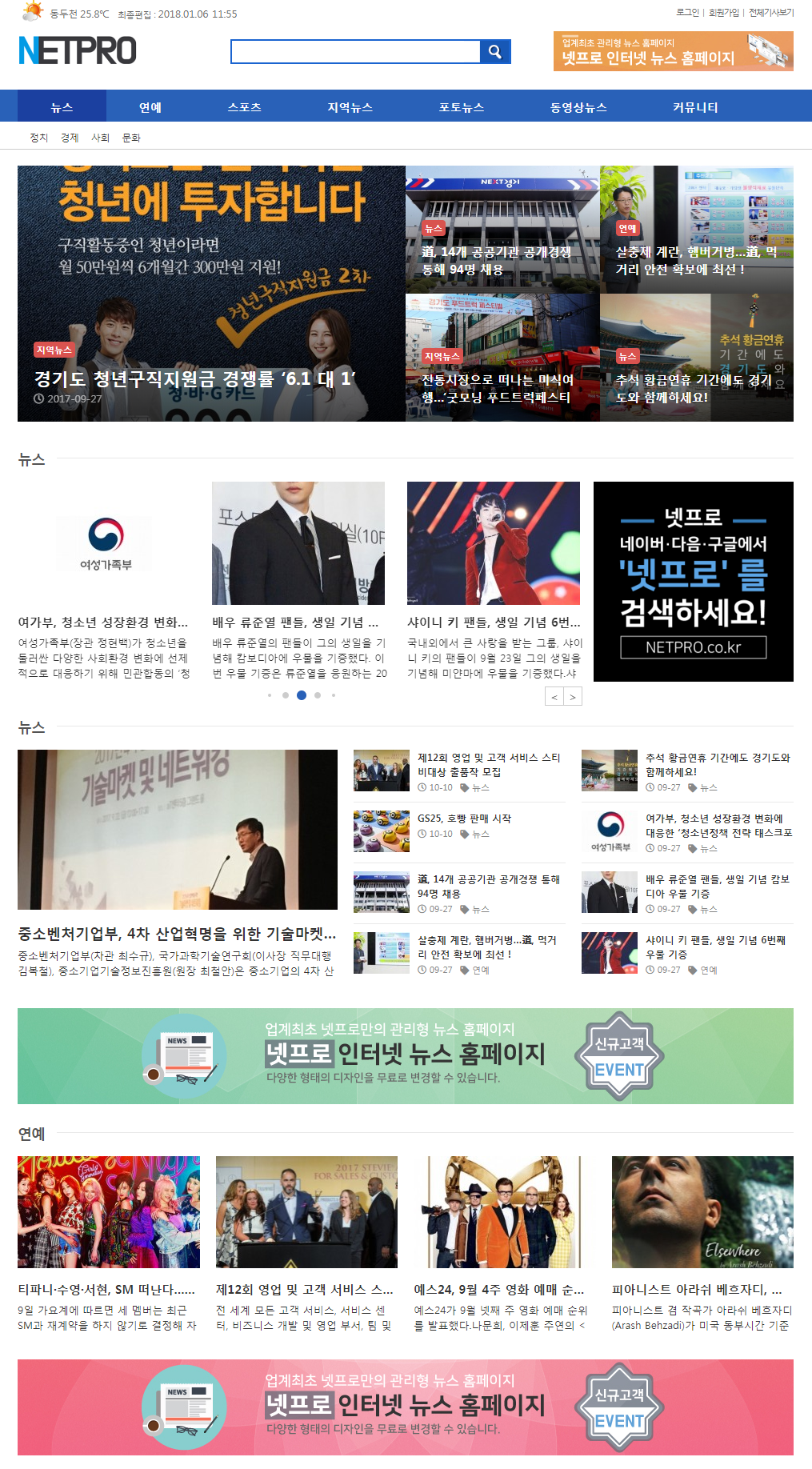
Task: Open the 지역뉴스 navigation tab
Action: point(350,106)
